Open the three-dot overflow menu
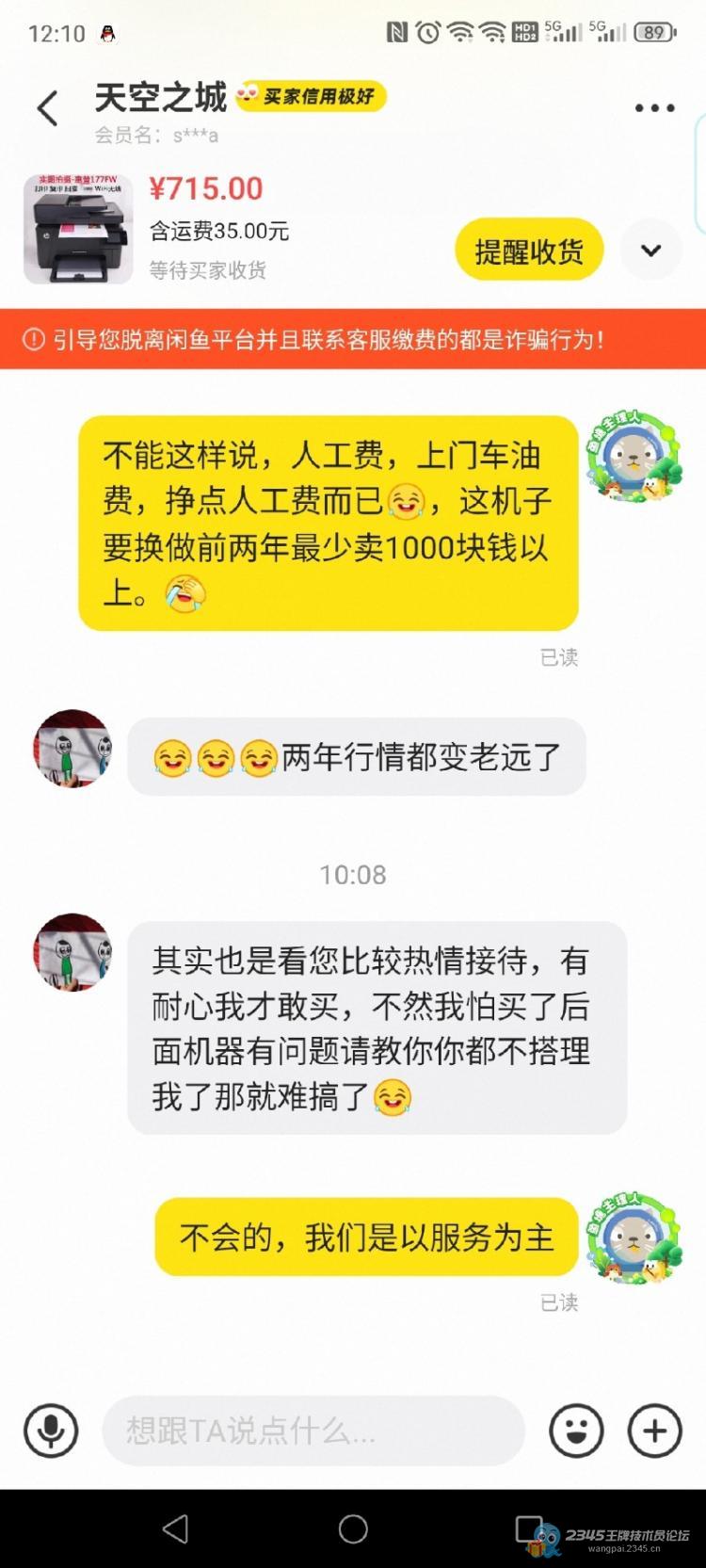 (x=654, y=108)
